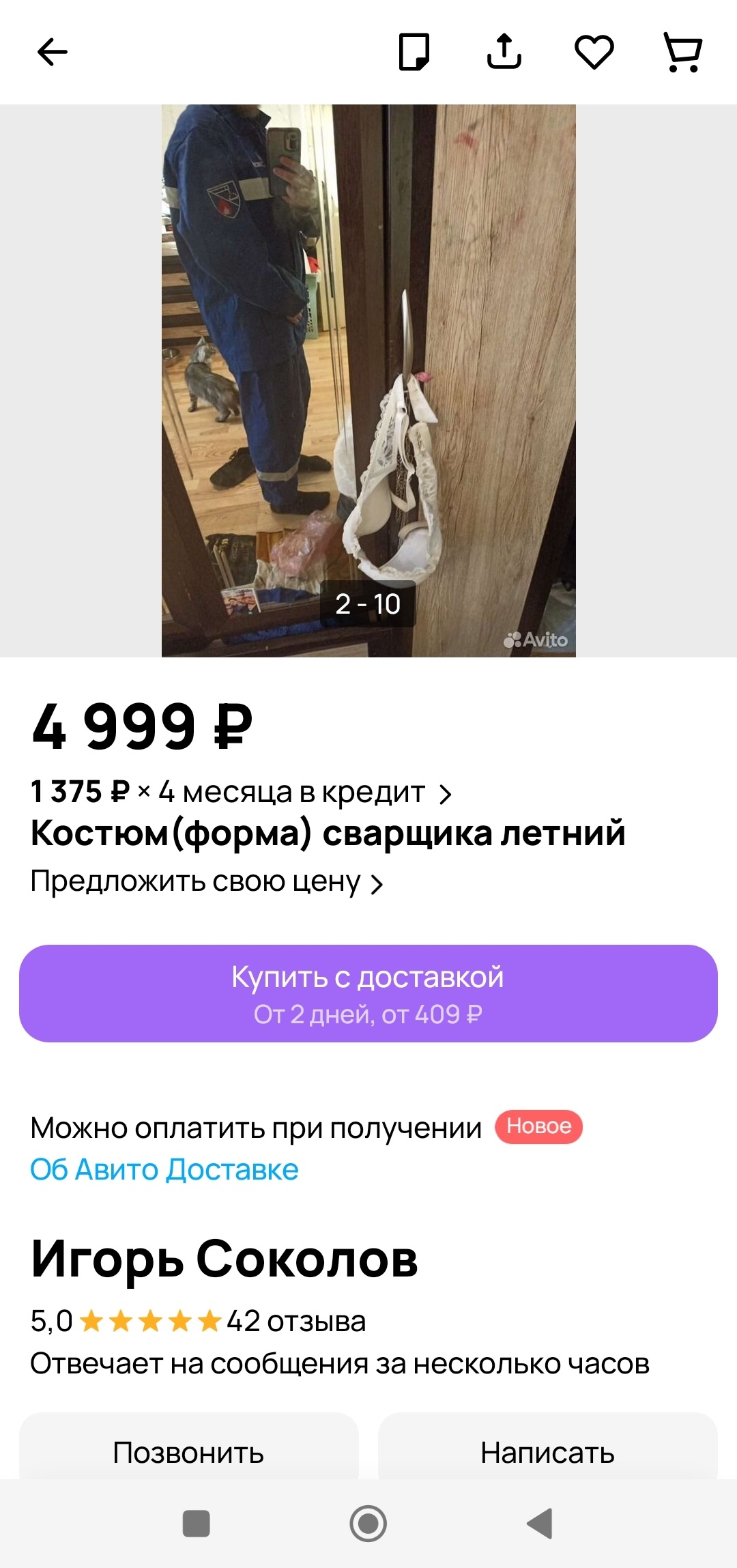This screenshot has width=737, height=1568.
Task: Add a note to this listing
Action: point(414,52)
